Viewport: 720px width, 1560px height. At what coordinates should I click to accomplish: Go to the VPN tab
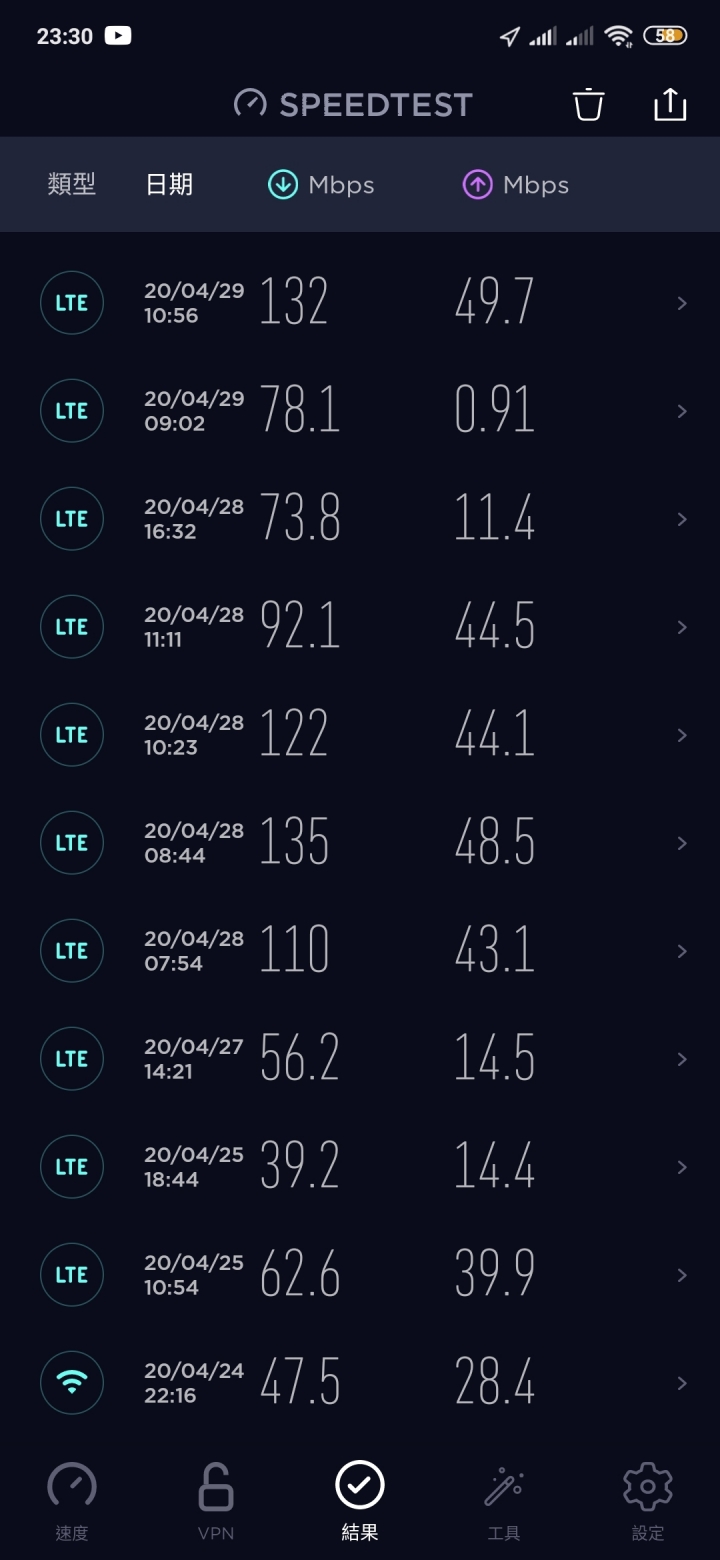216,1500
